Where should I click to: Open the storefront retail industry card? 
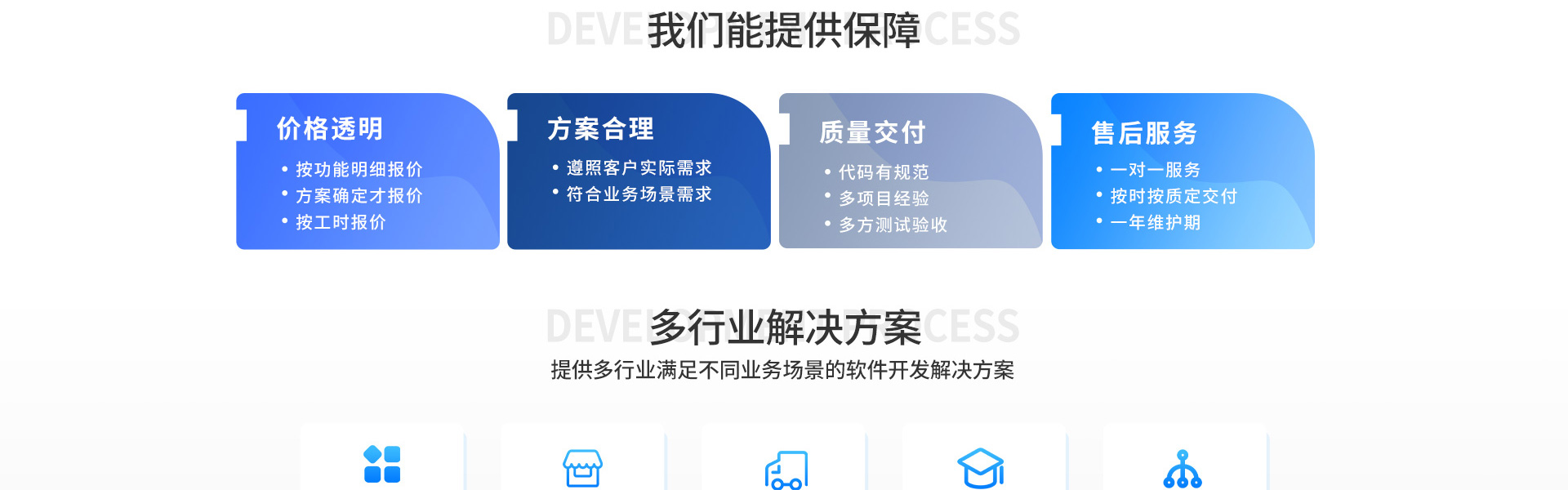(x=583, y=467)
